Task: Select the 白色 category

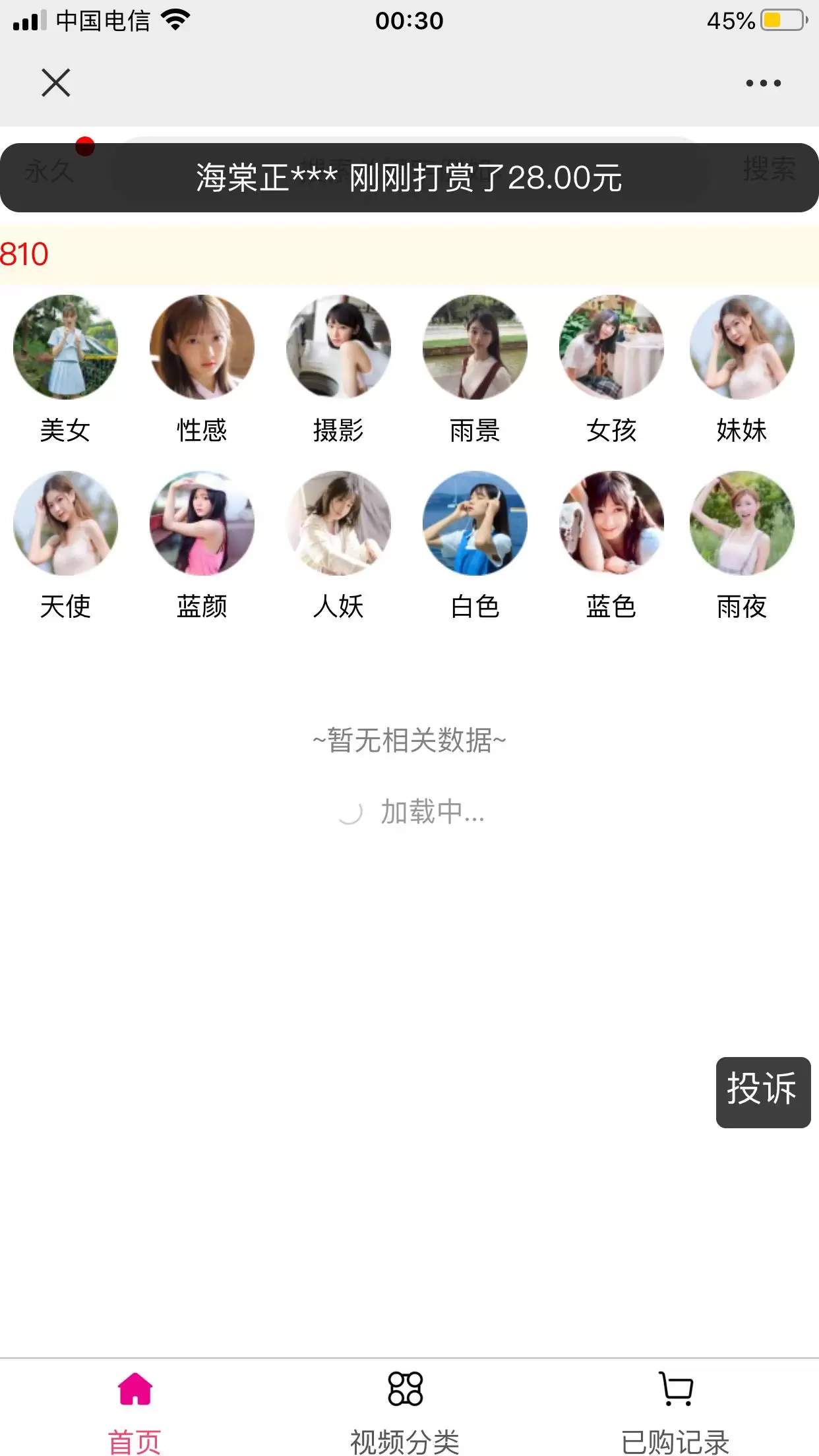Action: pyautogui.click(x=475, y=546)
